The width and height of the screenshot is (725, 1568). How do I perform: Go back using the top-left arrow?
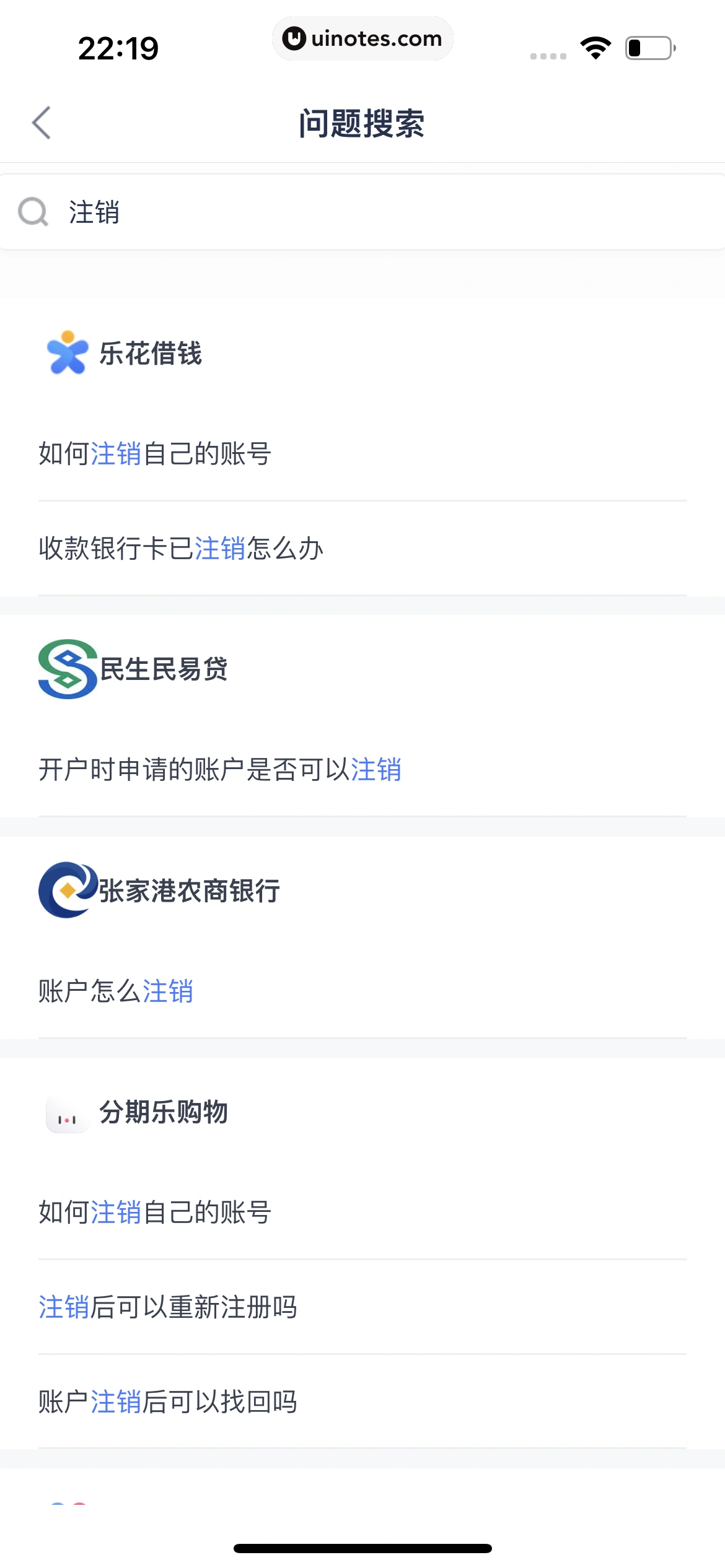[42, 123]
